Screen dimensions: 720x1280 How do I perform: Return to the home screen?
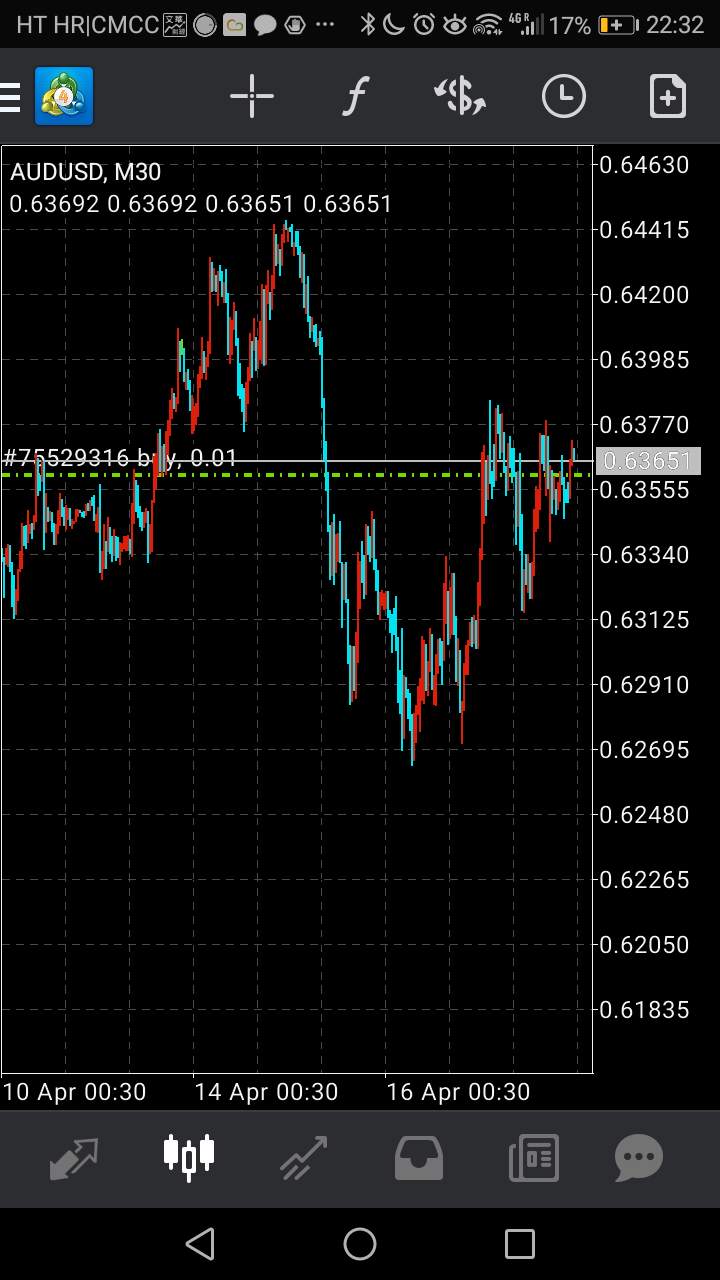coord(360,1244)
